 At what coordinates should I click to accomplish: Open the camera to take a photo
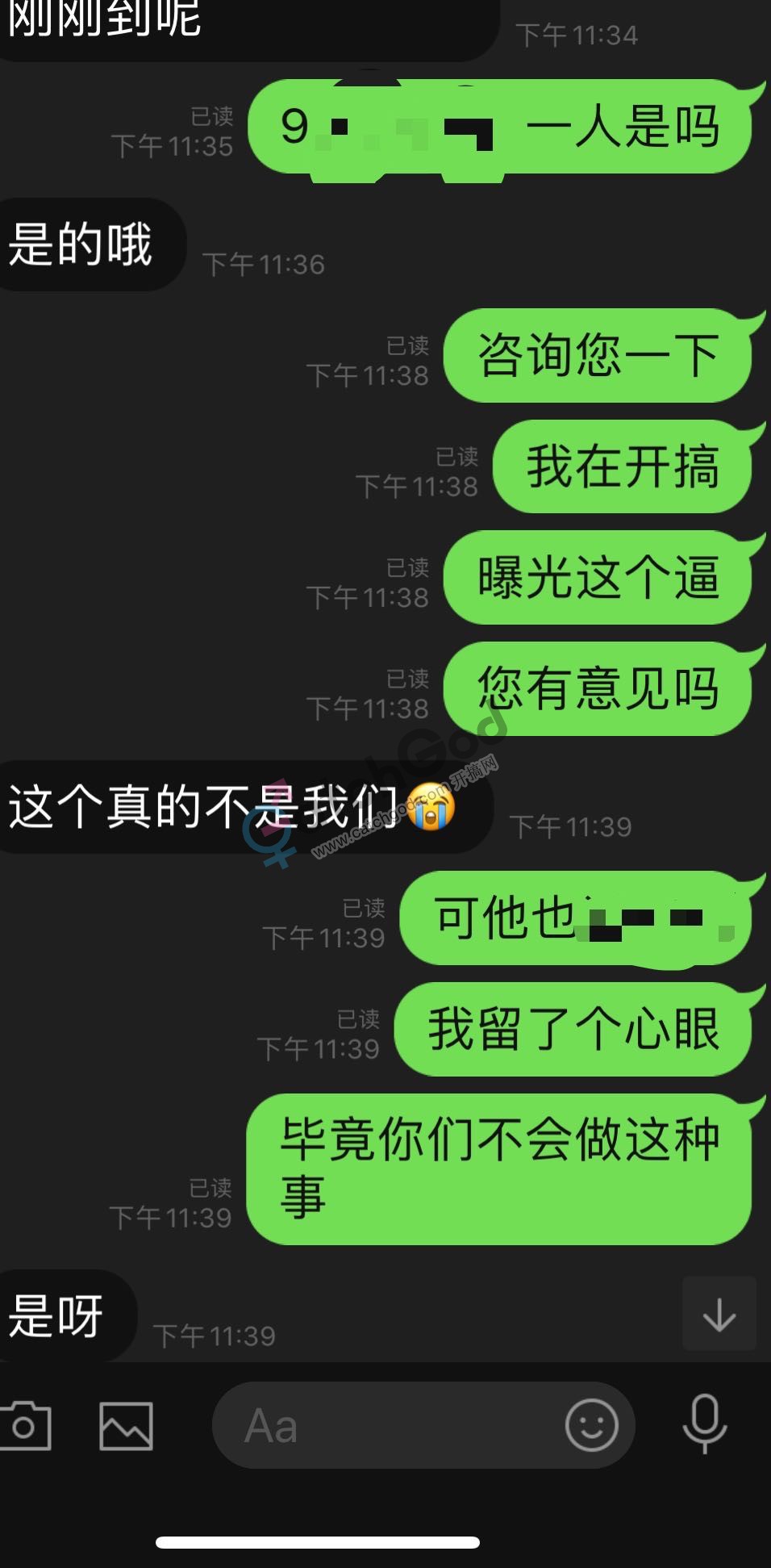tap(24, 1426)
